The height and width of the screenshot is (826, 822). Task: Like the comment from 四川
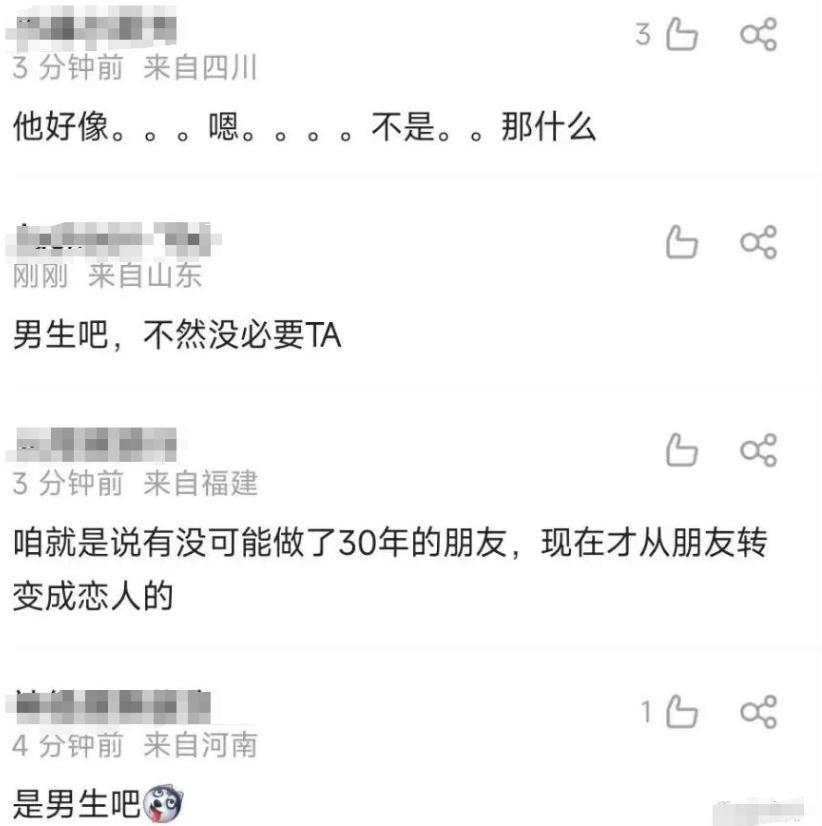tap(682, 36)
